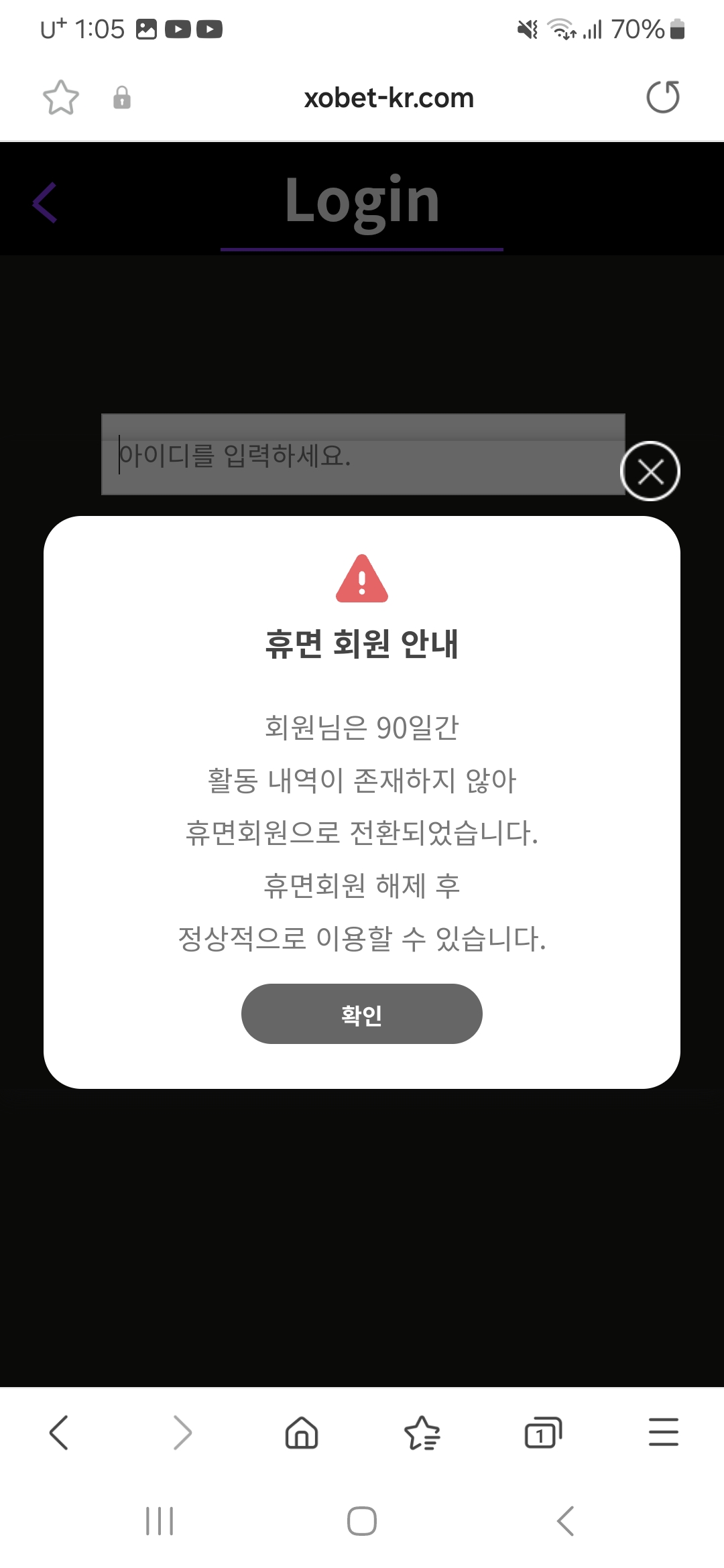Close the dialog with the X button
724x1568 pixels.
[x=650, y=472]
